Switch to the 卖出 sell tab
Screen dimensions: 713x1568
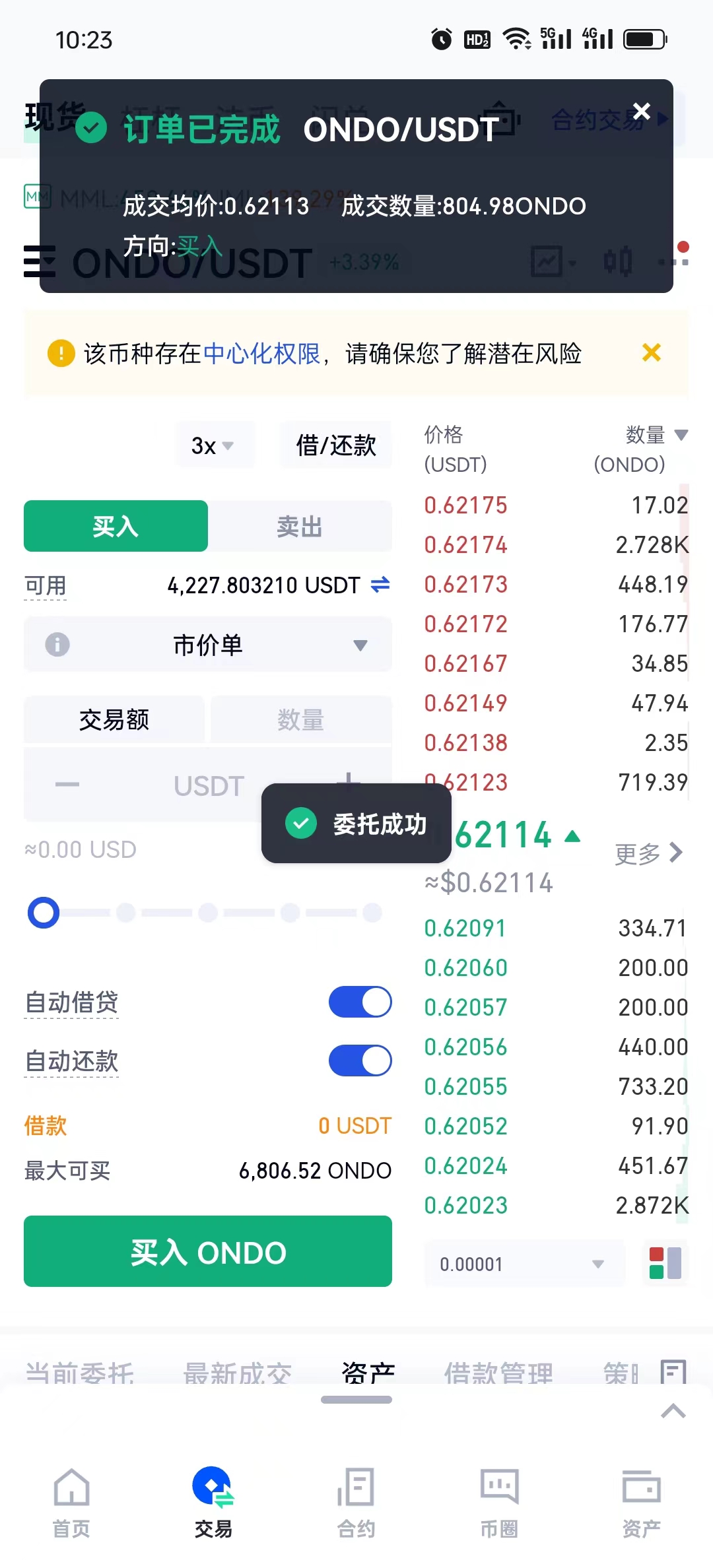point(300,527)
